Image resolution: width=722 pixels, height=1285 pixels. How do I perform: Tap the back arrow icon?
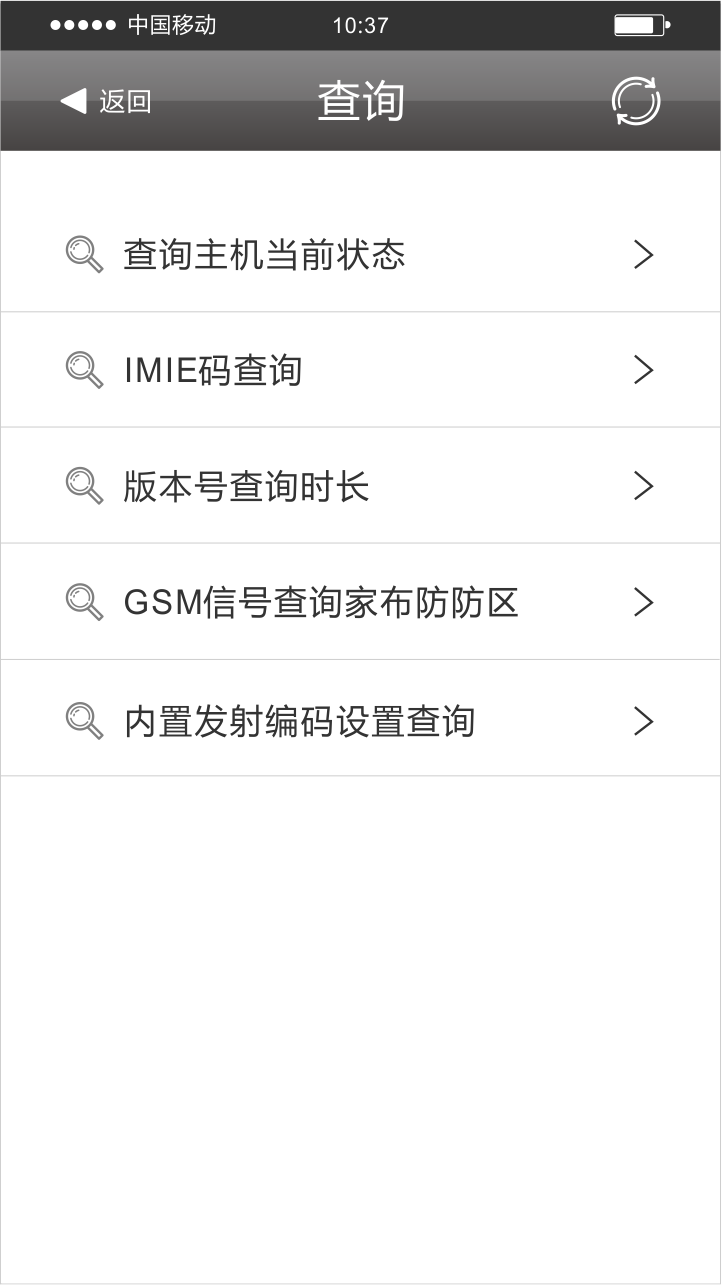pos(72,100)
